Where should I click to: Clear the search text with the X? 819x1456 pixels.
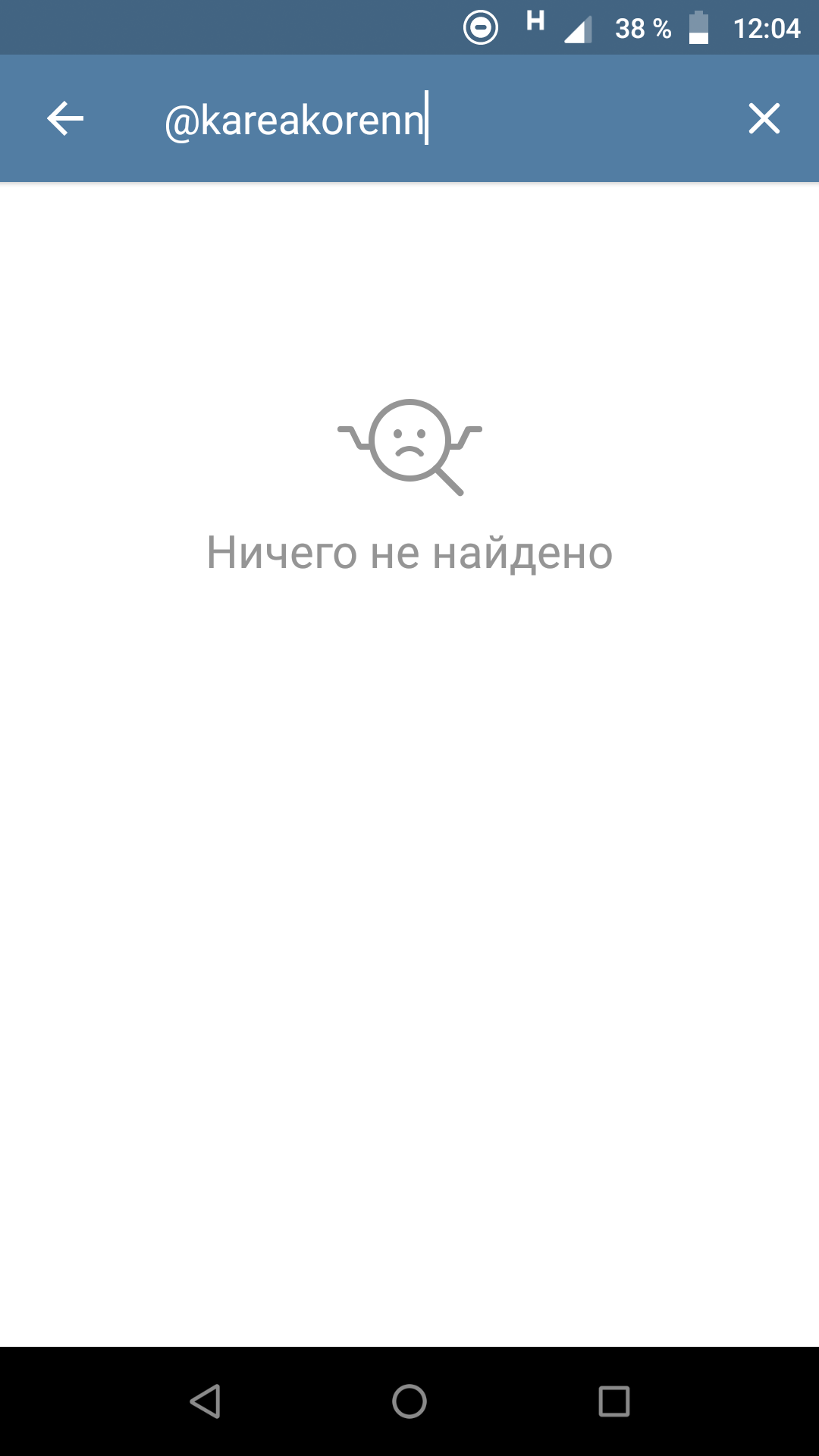[x=764, y=119]
